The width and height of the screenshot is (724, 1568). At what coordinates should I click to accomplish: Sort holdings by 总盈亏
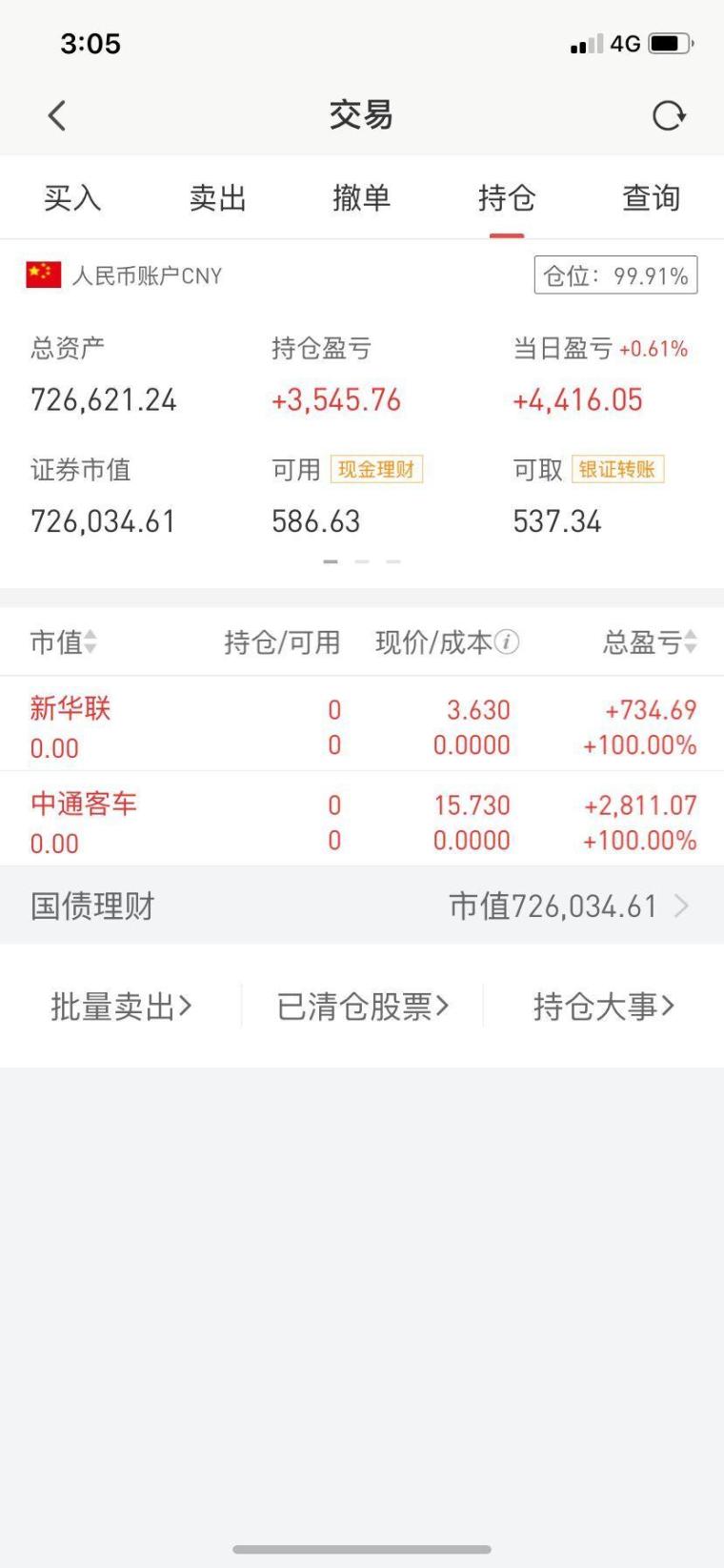650,642
